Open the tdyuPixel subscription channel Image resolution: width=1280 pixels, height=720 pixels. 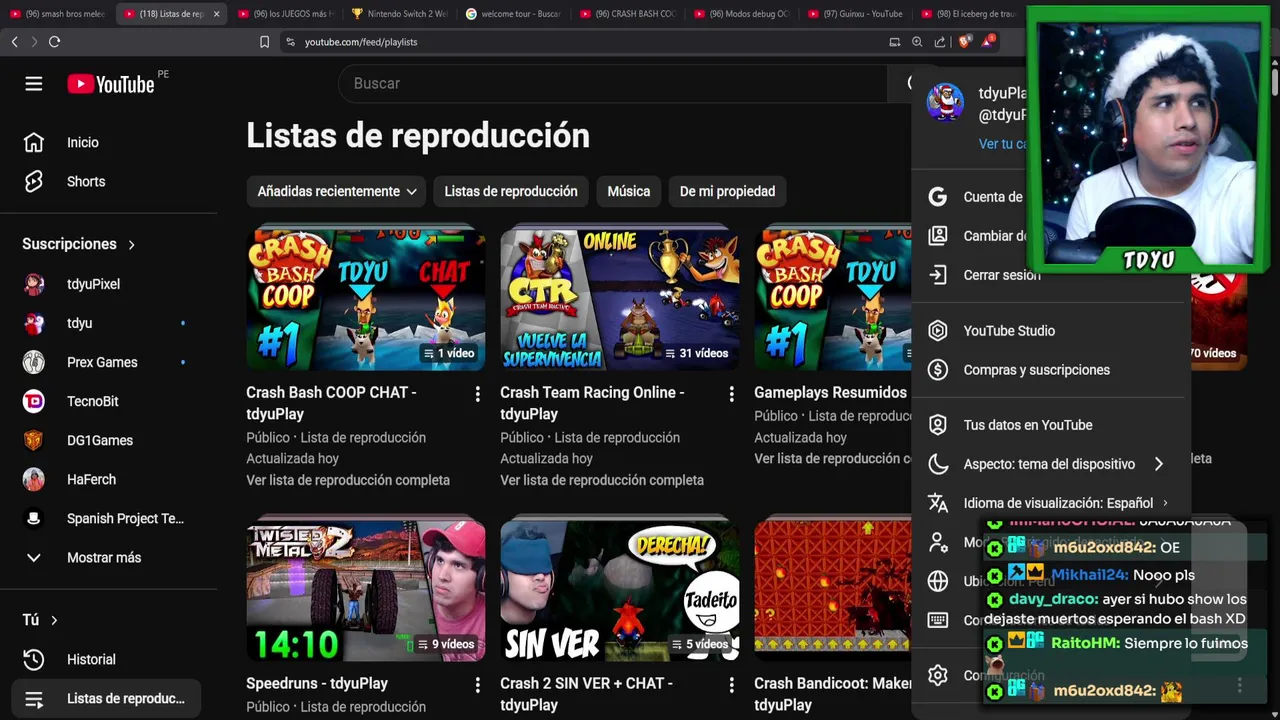(x=93, y=284)
